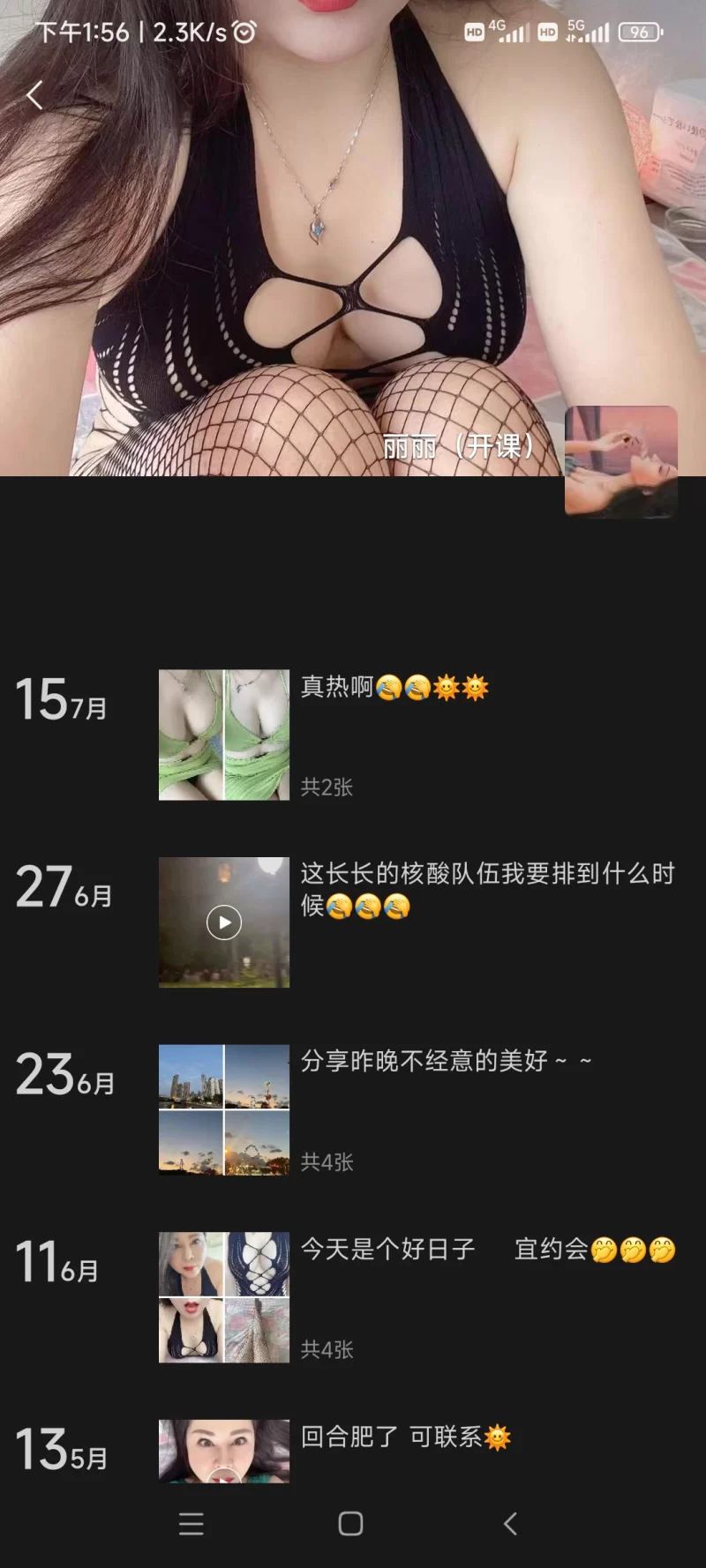The width and height of the screenshot is (706, 1568).
Task: Go back using the top-left arrow
Action: click(x=35, y=94)
